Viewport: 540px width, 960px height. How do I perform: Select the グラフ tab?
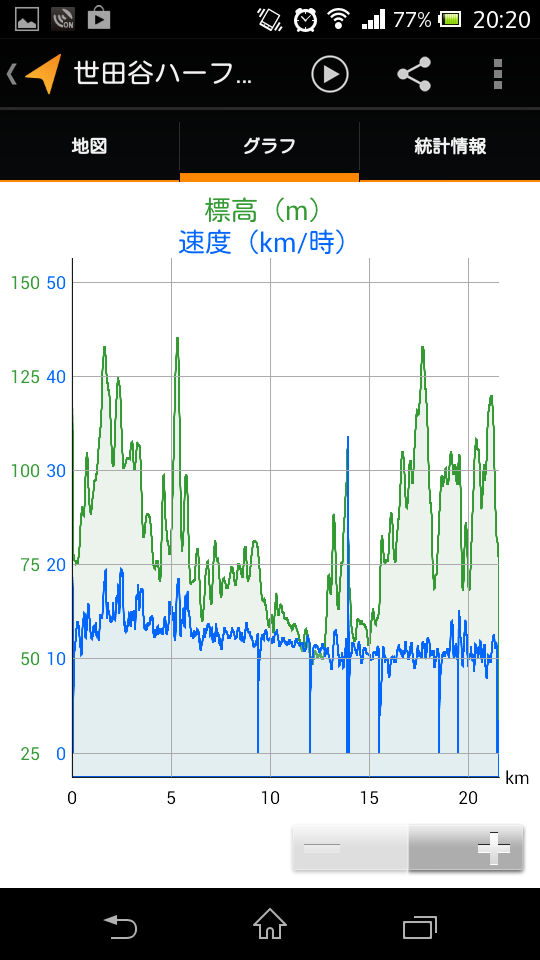[269, 146]
